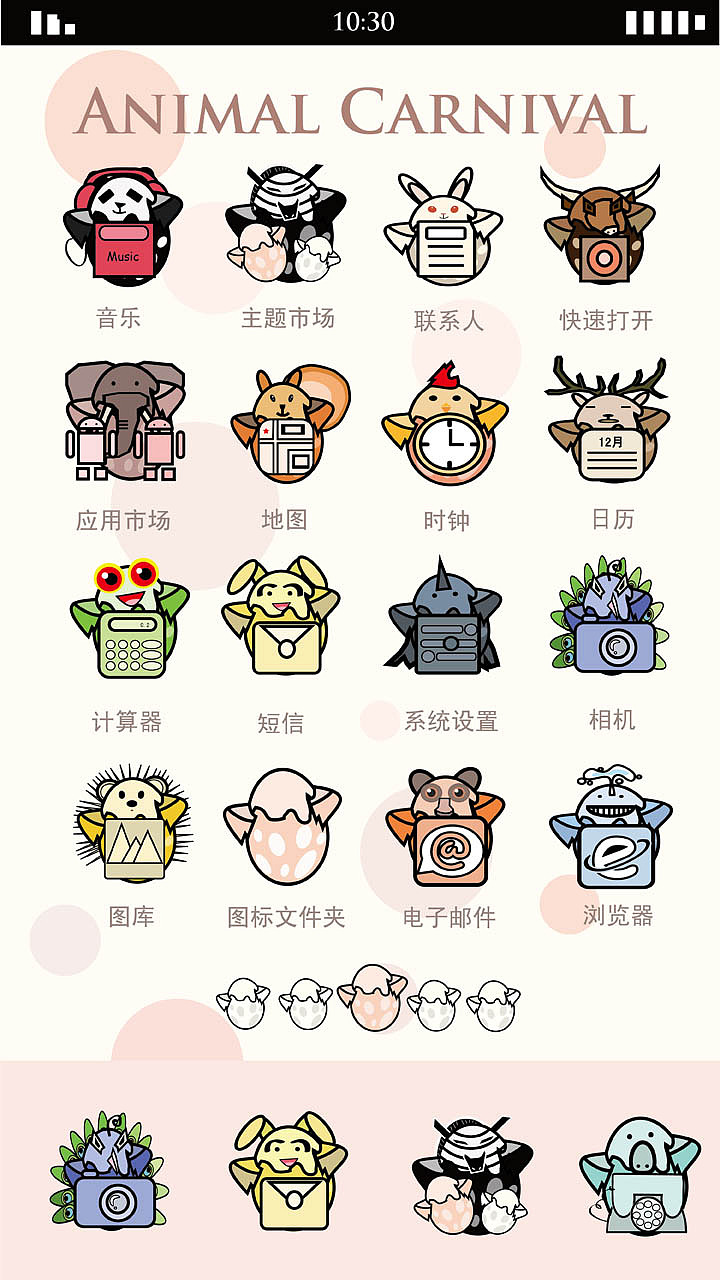Open the Theme Market app
720x1280 pixels.
click(x=285, y=225)
